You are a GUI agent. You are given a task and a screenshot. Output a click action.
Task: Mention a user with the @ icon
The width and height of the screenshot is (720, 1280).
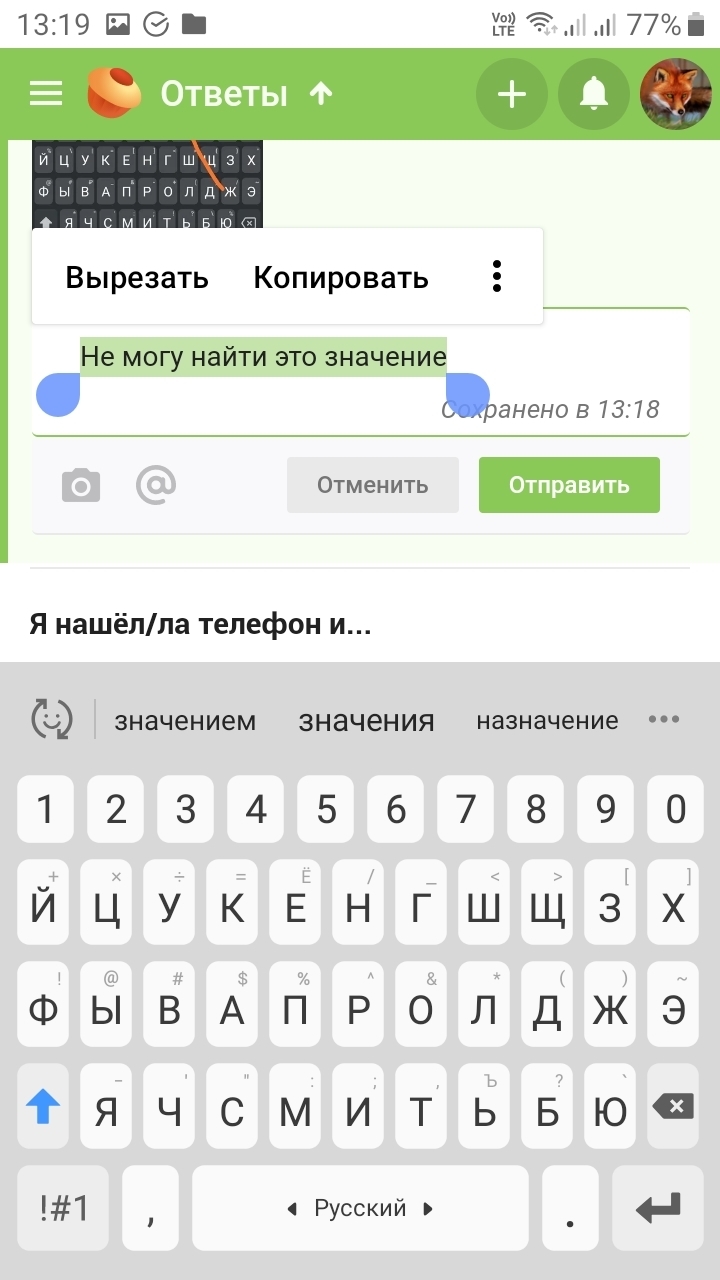(x=156, y=485)
